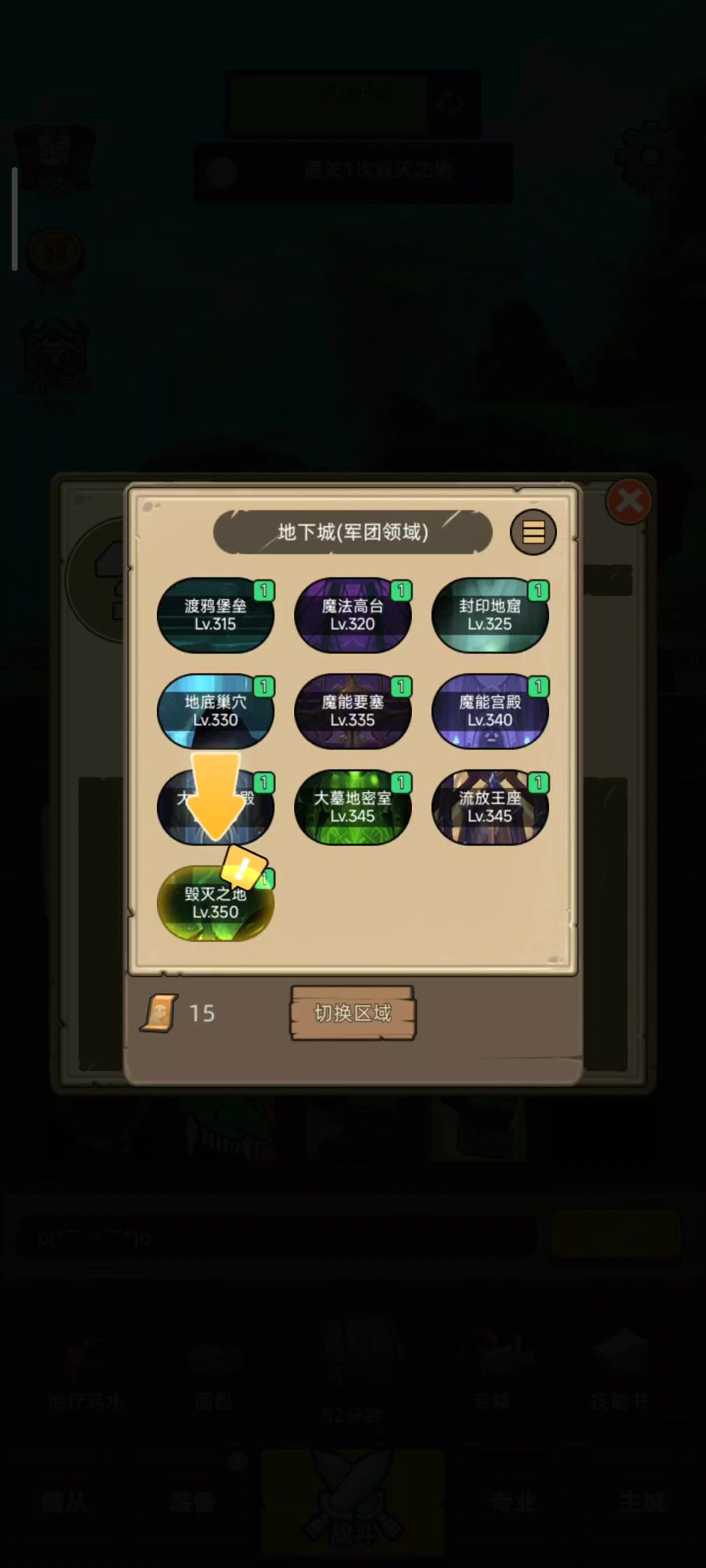
Task: Tap the 切换区域 button
Action: point(352,1013)
